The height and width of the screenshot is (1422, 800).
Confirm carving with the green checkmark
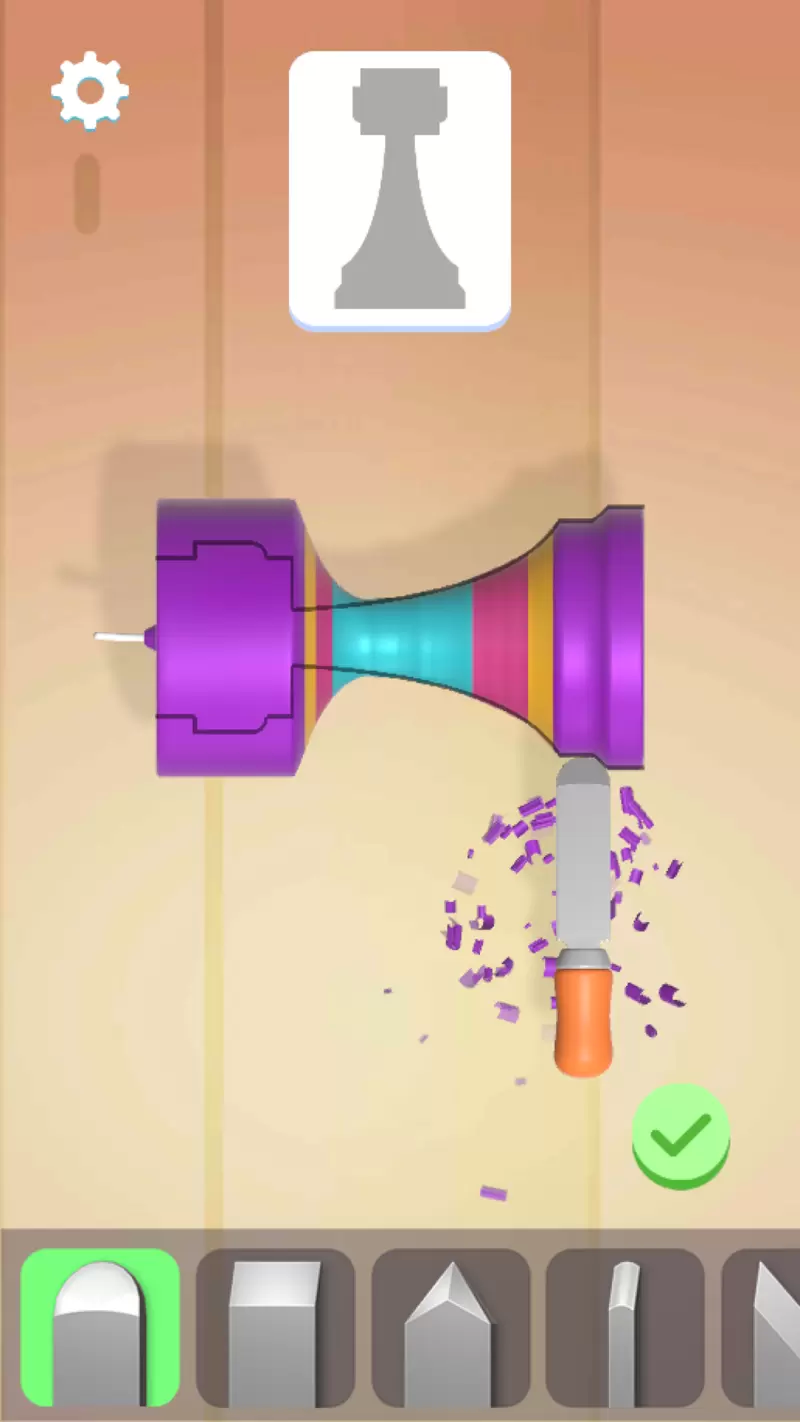[681, 1136]
